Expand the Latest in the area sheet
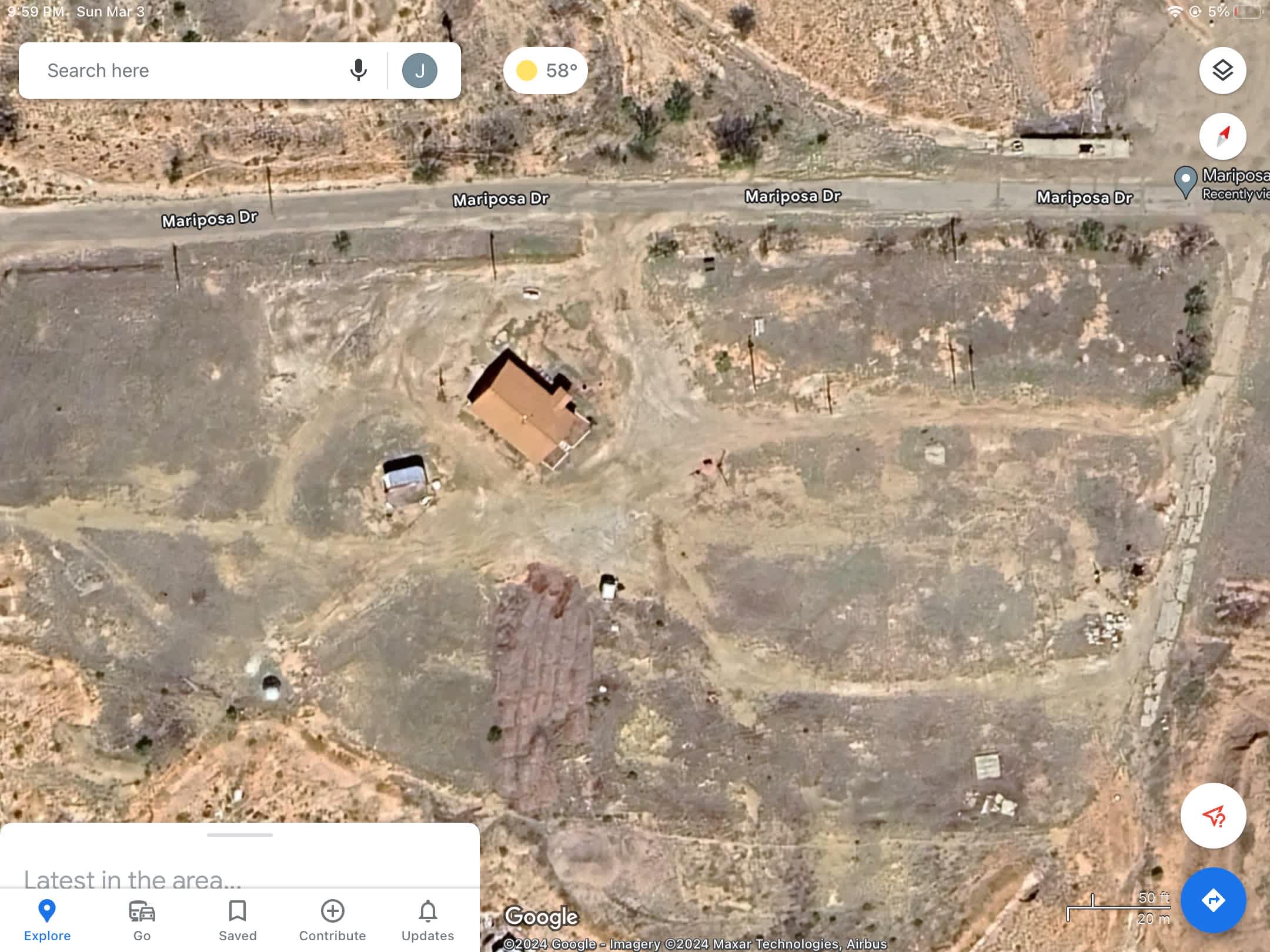 click(240, 836)
